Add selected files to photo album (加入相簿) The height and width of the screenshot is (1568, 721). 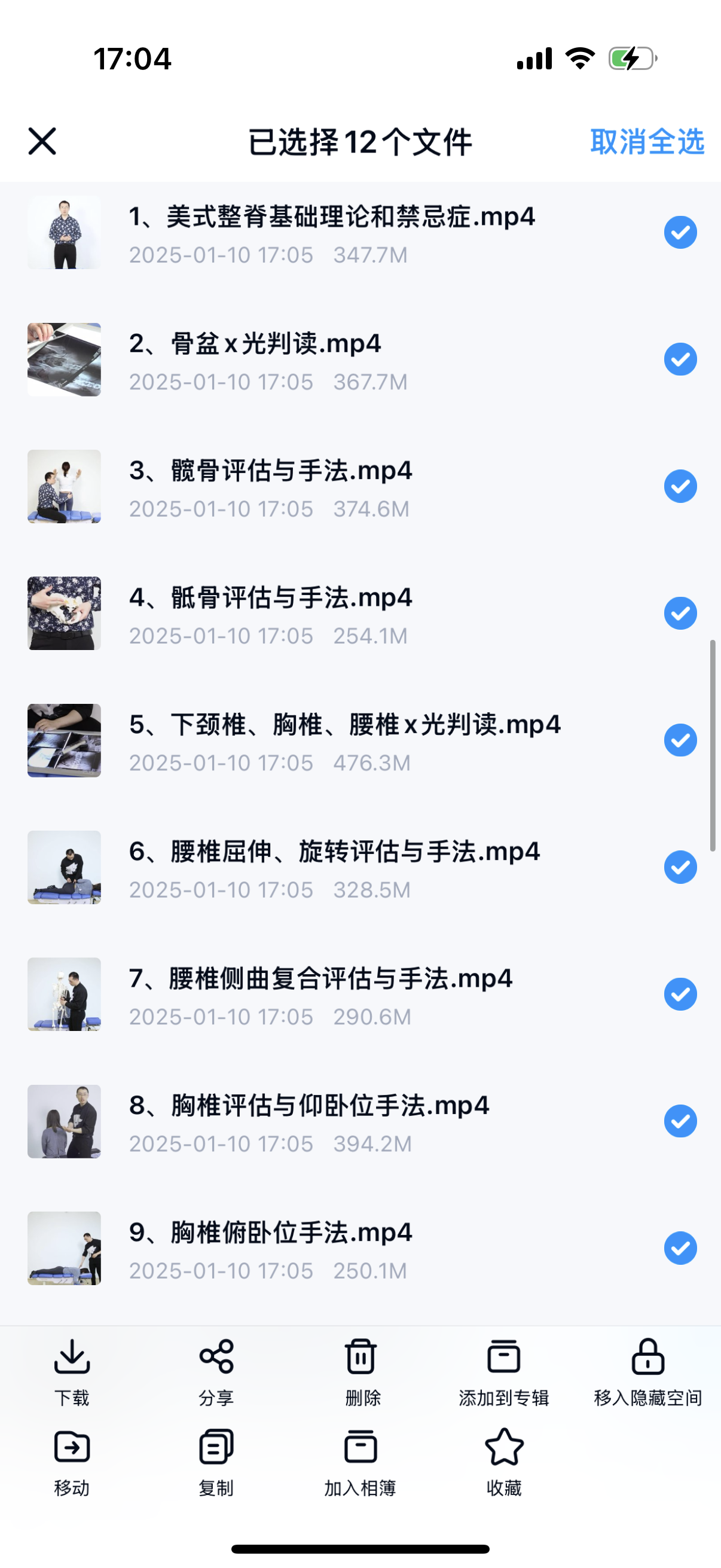pyautogui.click(x=361, y=1462)
